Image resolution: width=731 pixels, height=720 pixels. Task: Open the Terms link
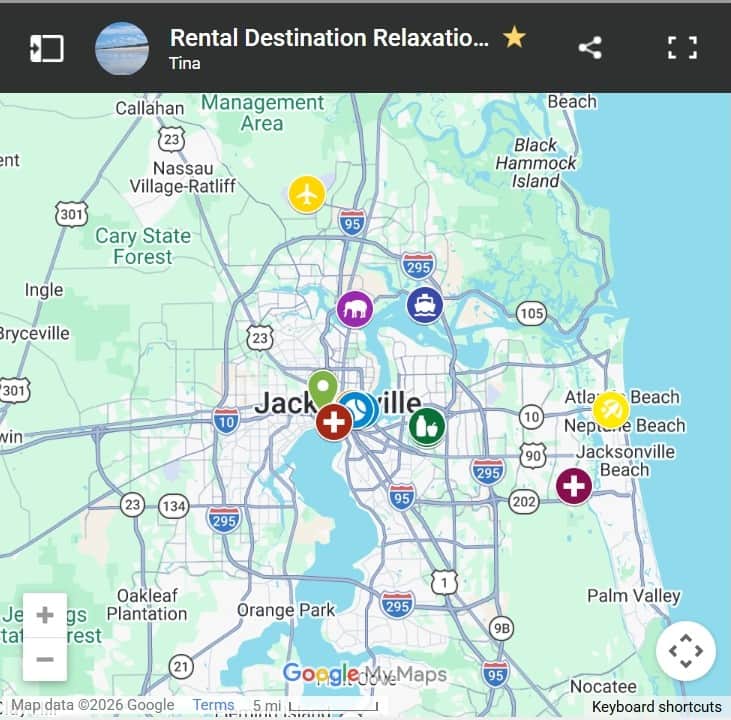pyautogui.click(x=213, y=705)
